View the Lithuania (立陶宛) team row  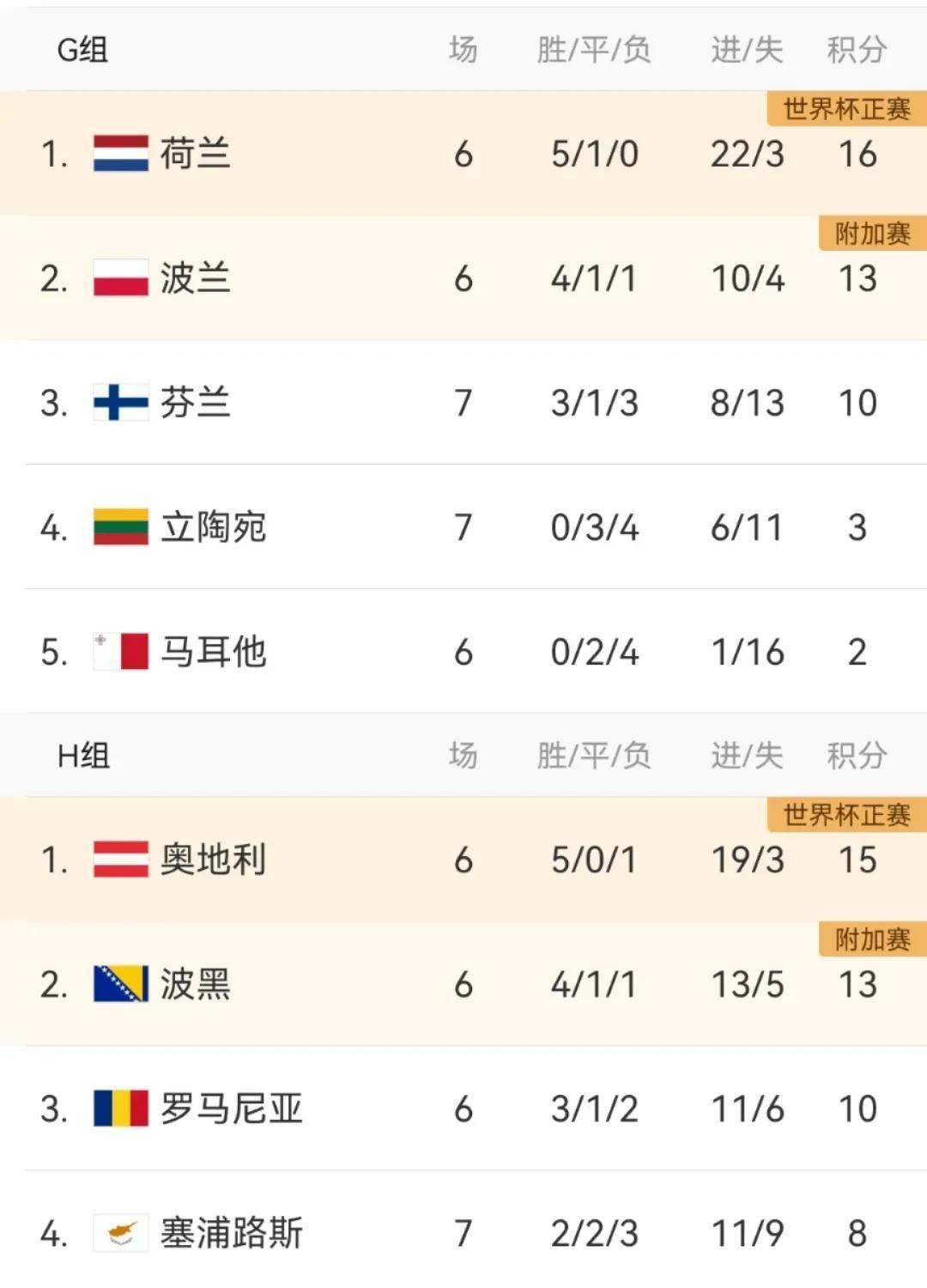(x=213, y=527)
